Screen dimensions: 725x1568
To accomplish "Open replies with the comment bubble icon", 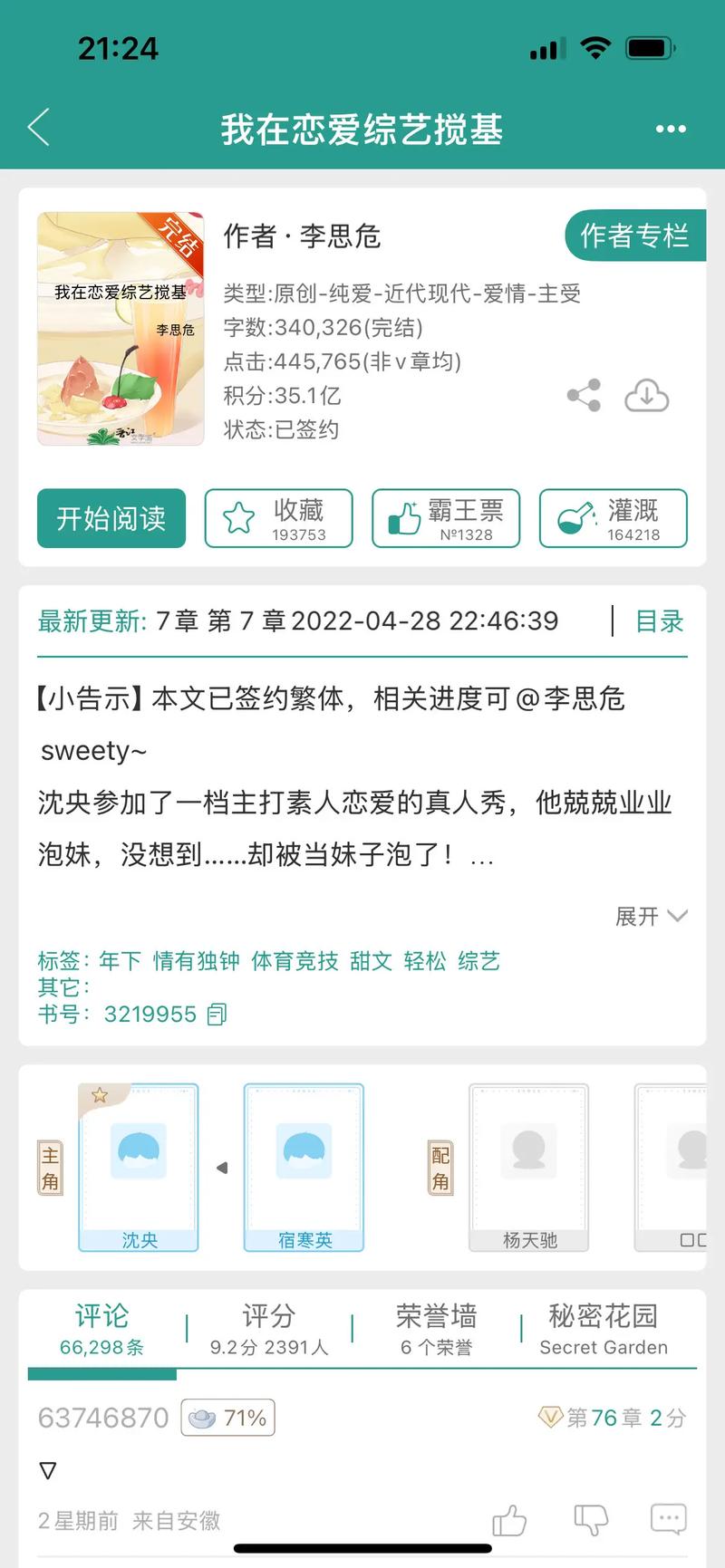I will (x=668, y=1518).
